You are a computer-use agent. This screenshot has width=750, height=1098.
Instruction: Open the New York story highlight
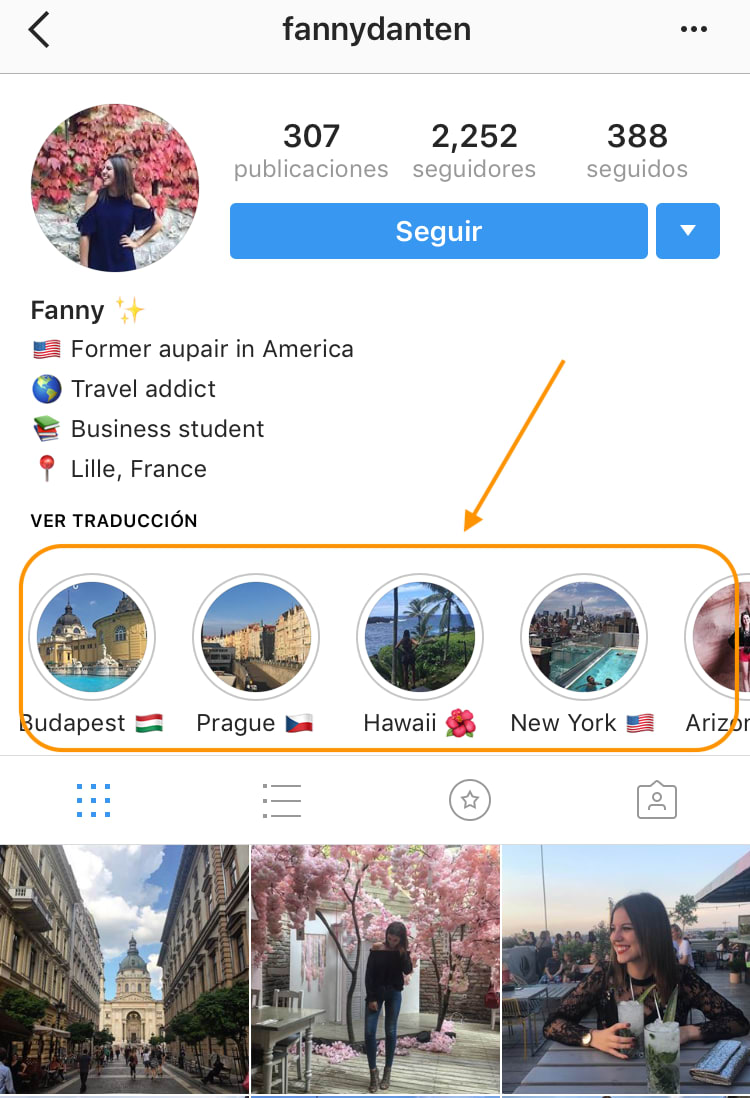click(584, 636)
